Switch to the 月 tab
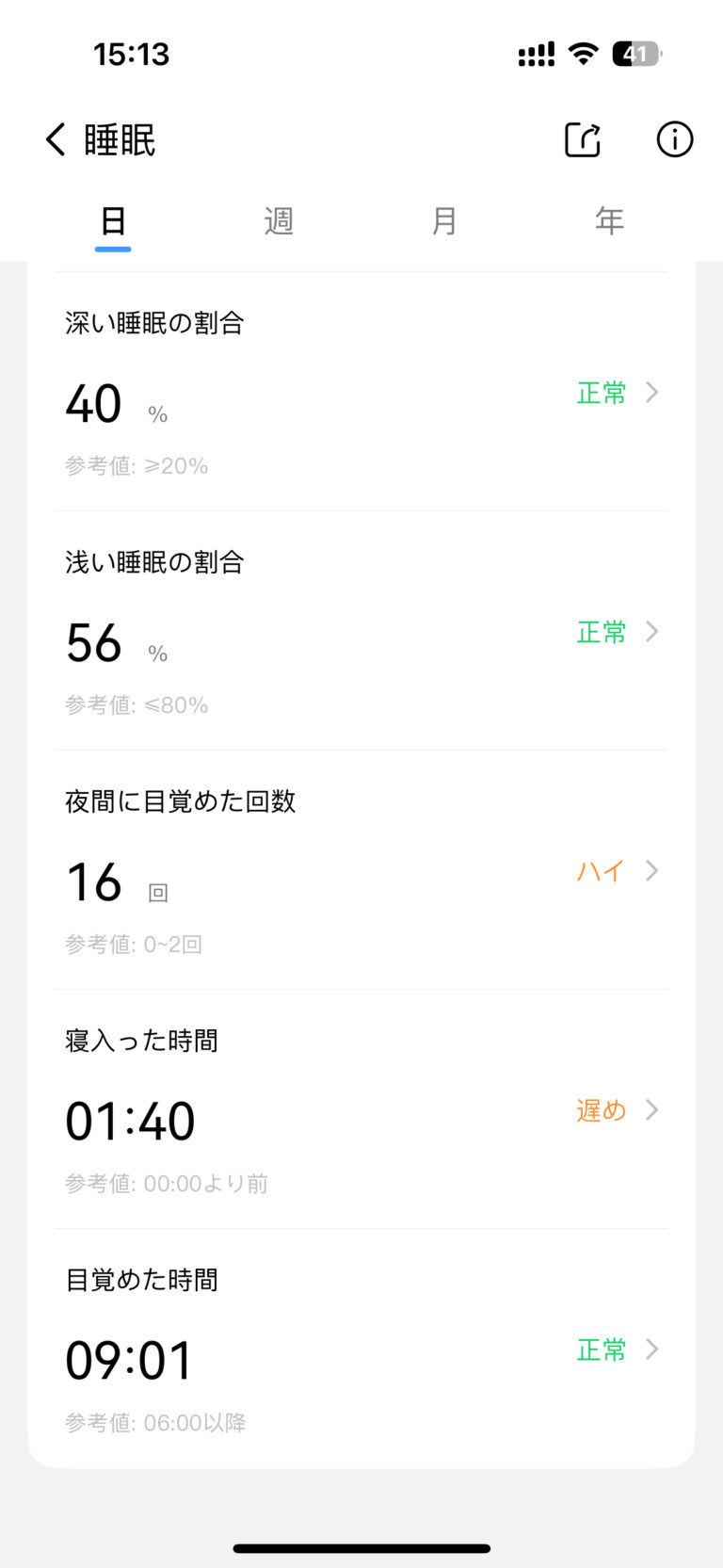The image size is (723, 1568). 444,221
